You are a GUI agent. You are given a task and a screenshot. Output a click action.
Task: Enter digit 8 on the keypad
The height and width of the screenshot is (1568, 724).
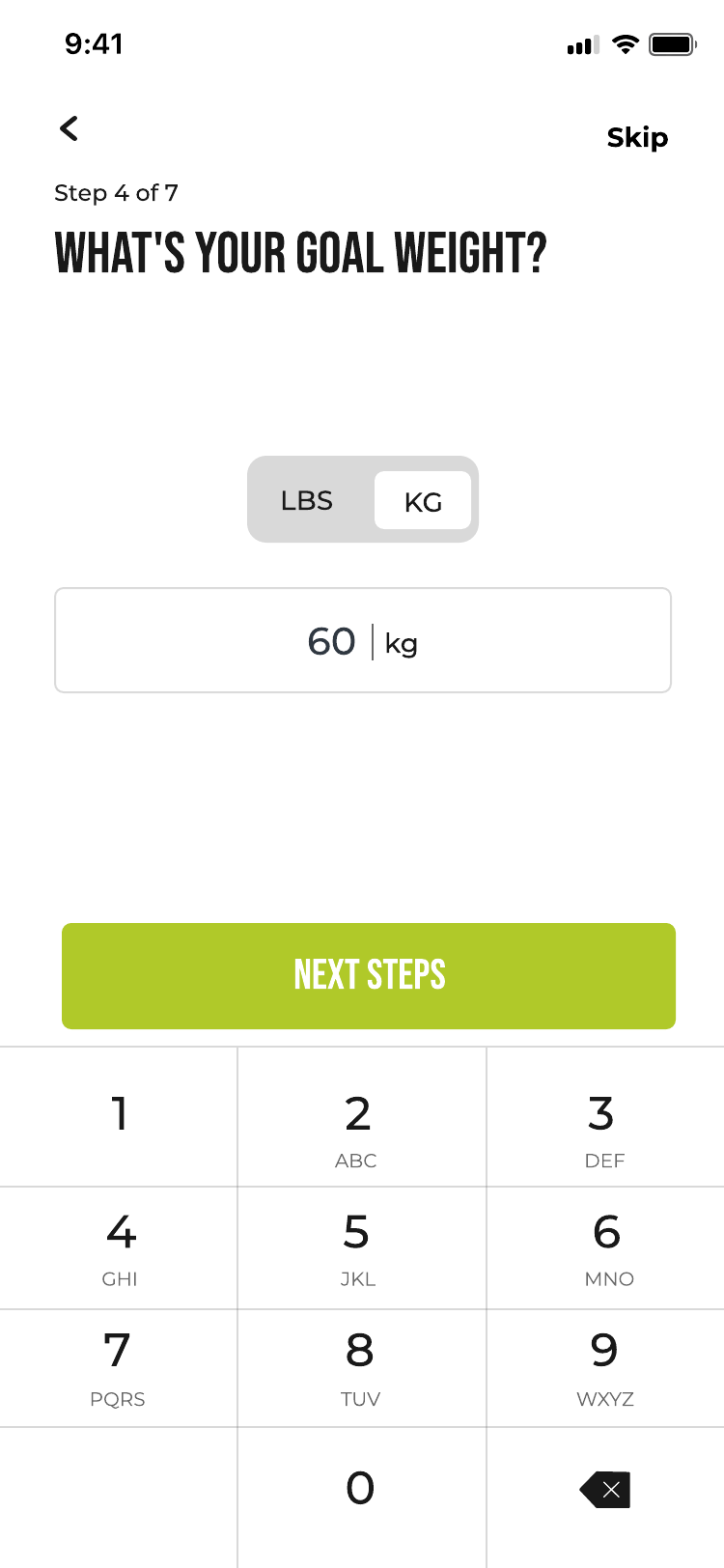[x=360, y=1366]
